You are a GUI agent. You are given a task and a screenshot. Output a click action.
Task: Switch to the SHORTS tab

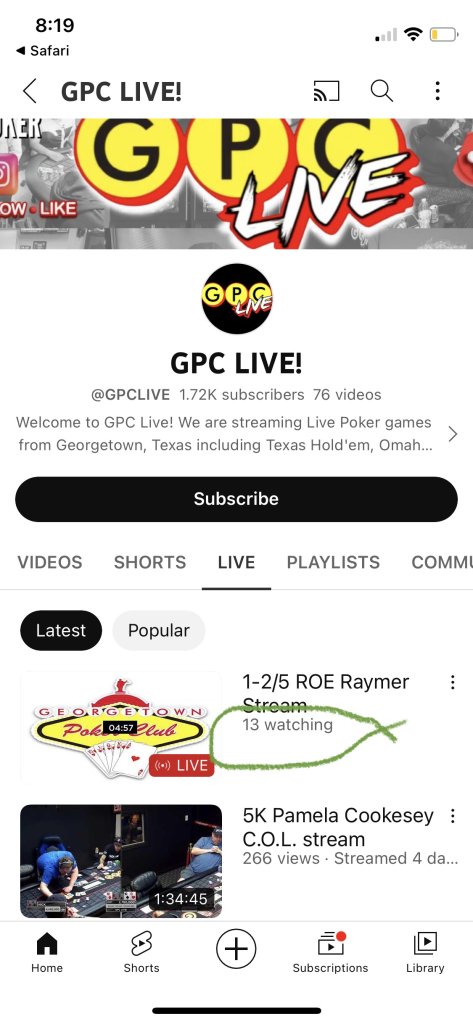tap(150, 562)
